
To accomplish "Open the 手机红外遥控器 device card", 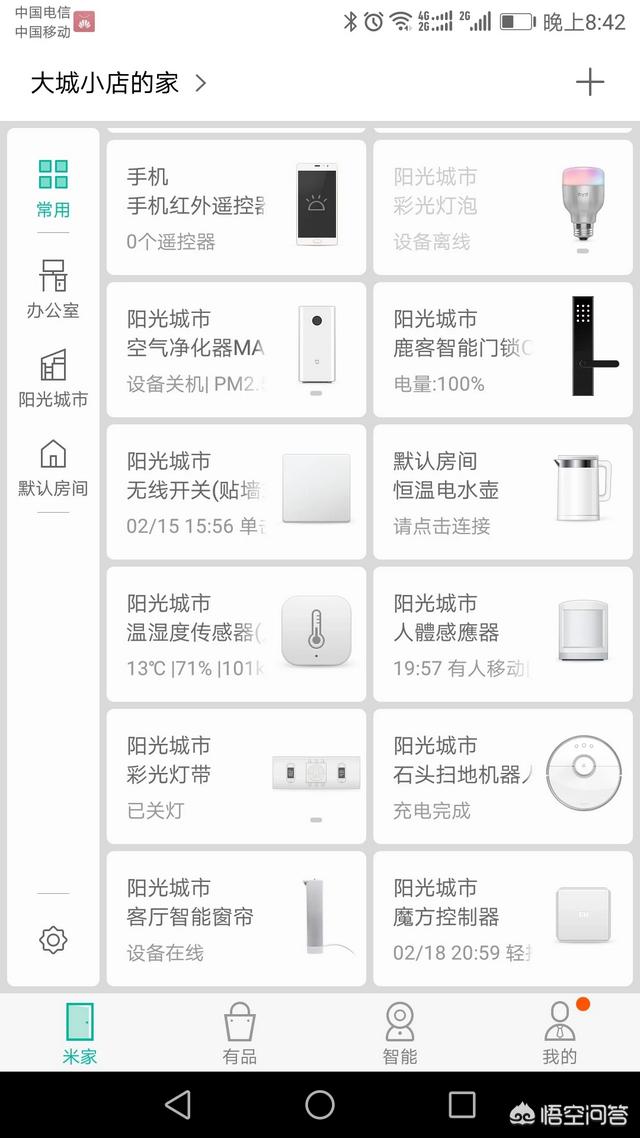I will (236, 208).
